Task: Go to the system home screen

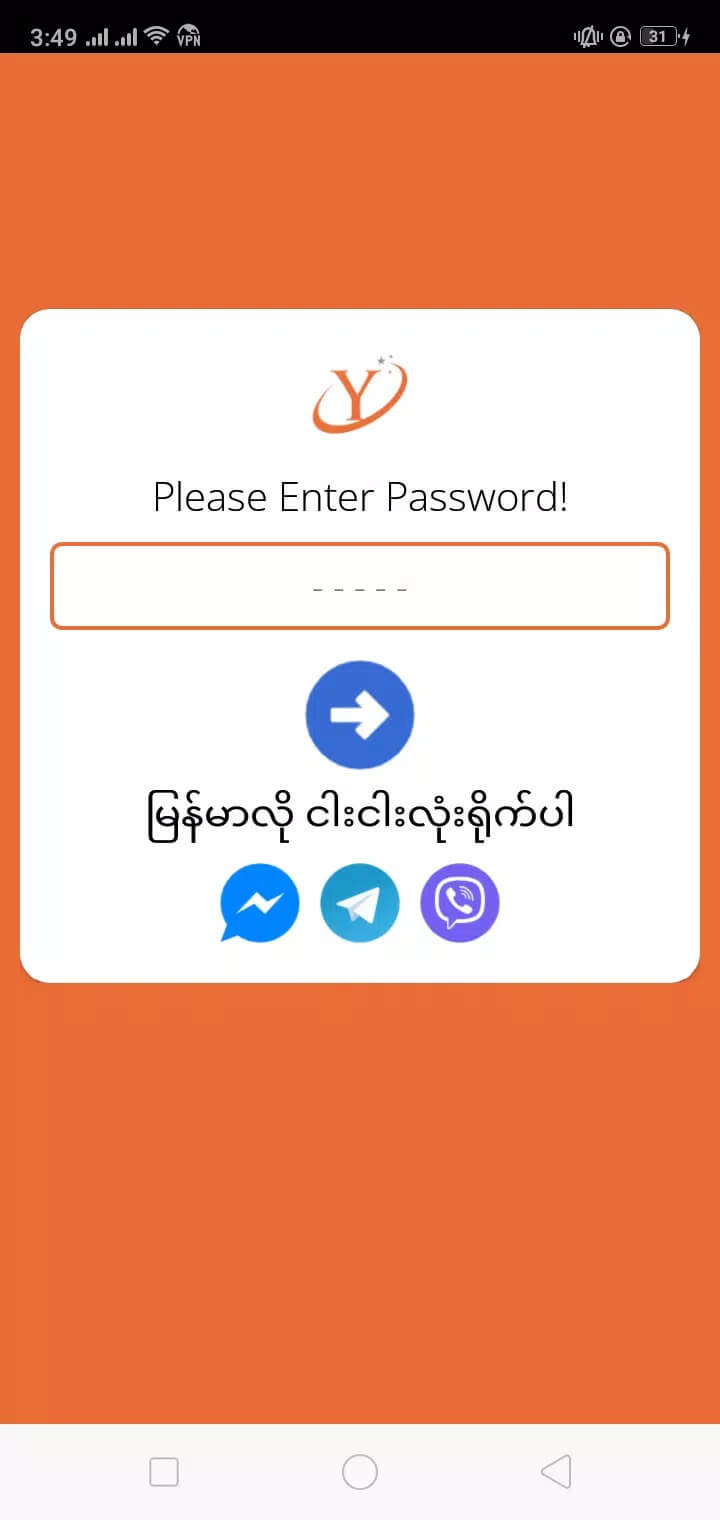Action: (360, 1472)
